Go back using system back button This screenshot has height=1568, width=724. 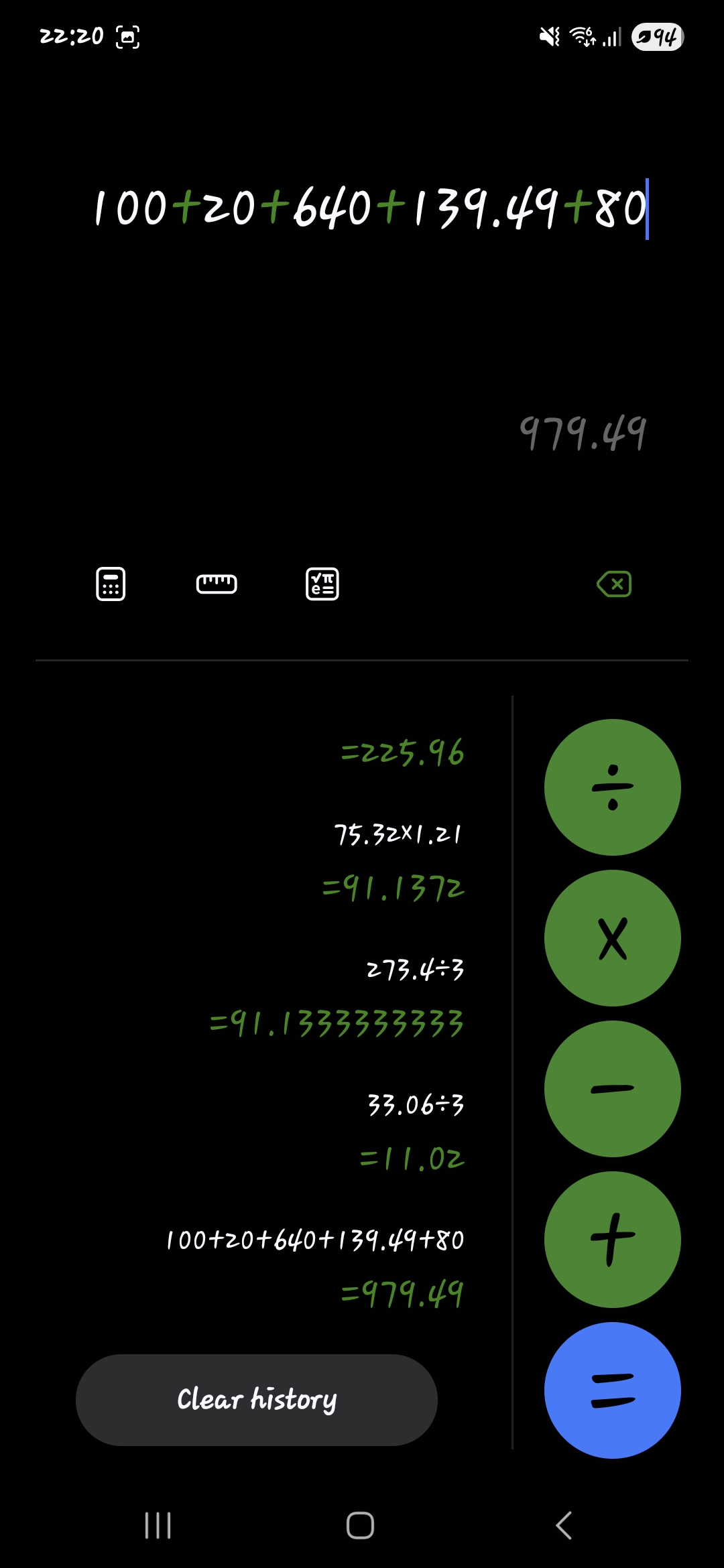click(564, 1526)
